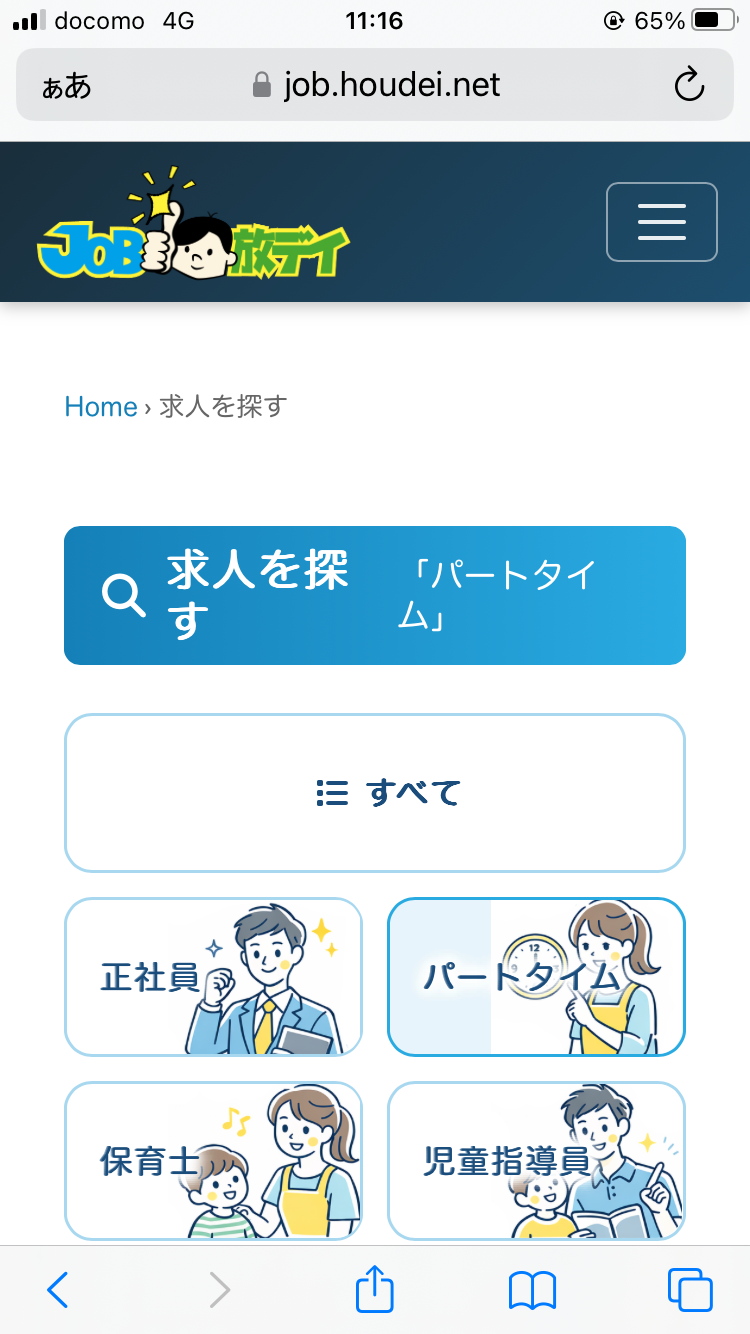Open the 保育士 job category card

click(x=213, y=1160)
